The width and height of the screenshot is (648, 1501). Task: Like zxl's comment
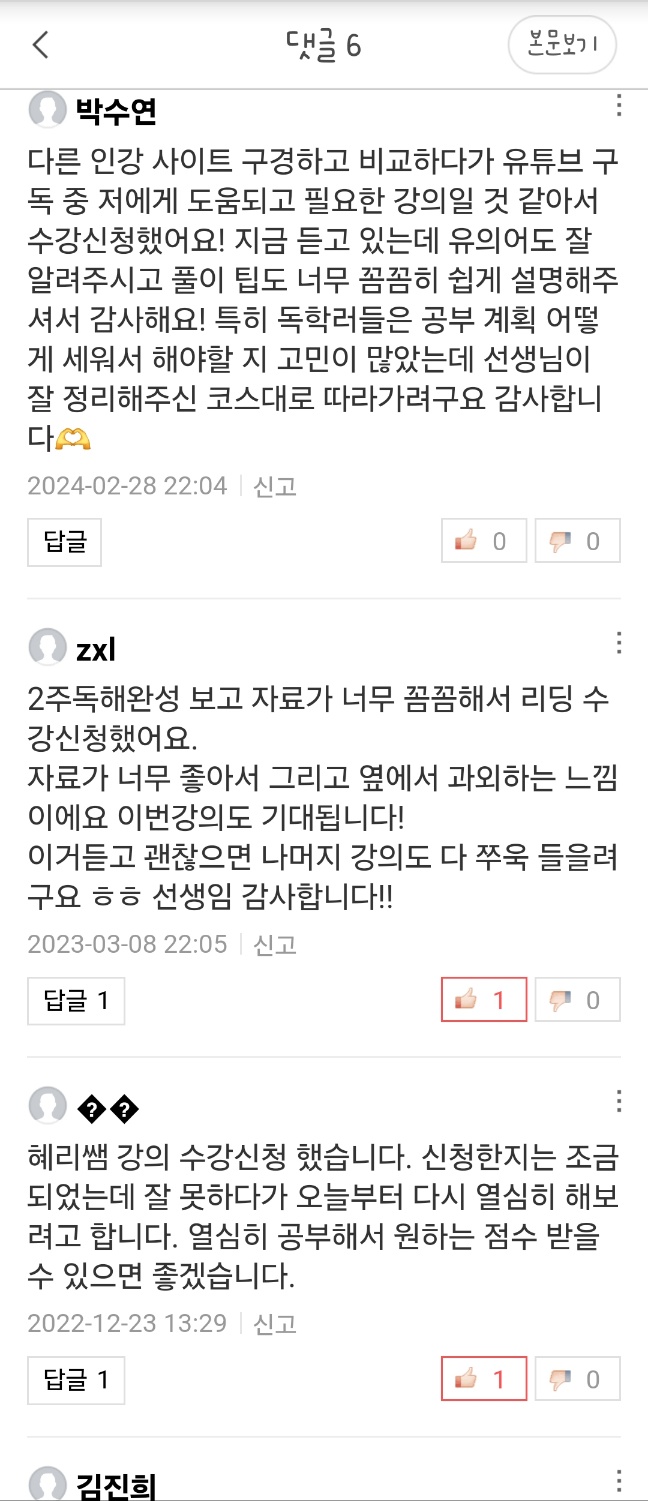(484, 1000)
